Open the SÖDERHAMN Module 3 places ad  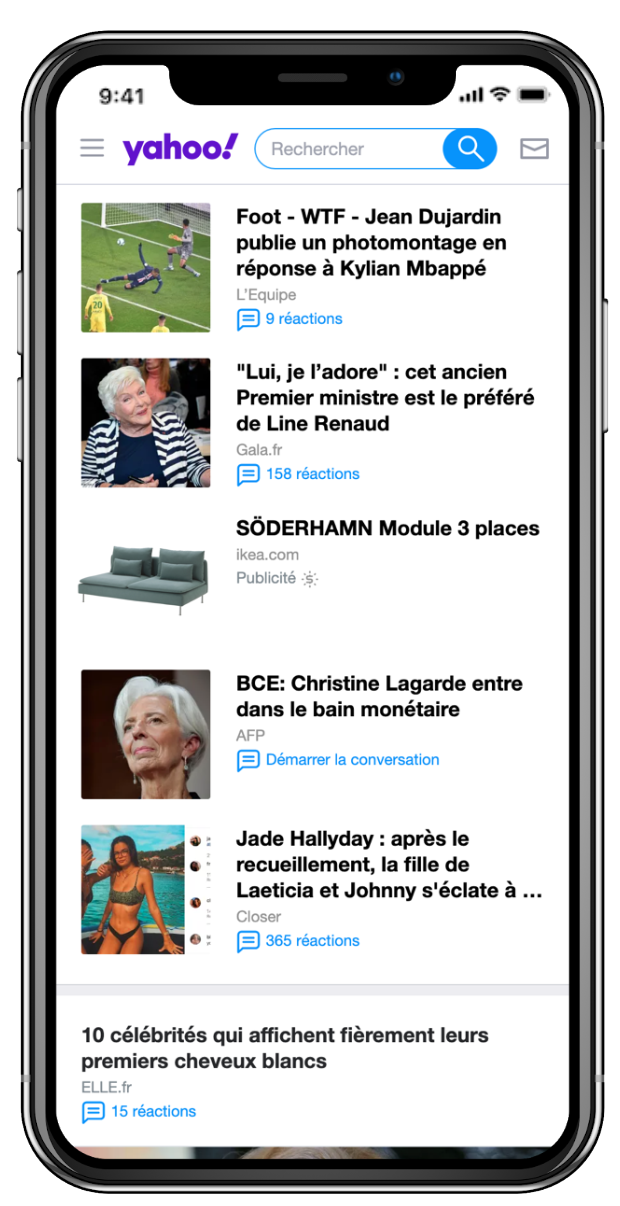click(x=388, y=528)
